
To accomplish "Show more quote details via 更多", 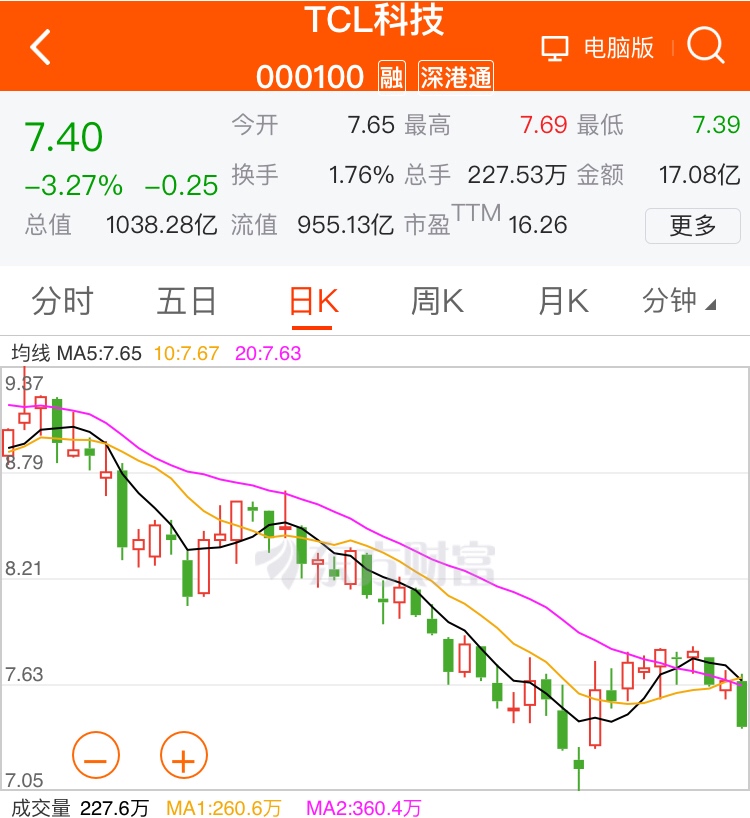I will coord(692,225).
